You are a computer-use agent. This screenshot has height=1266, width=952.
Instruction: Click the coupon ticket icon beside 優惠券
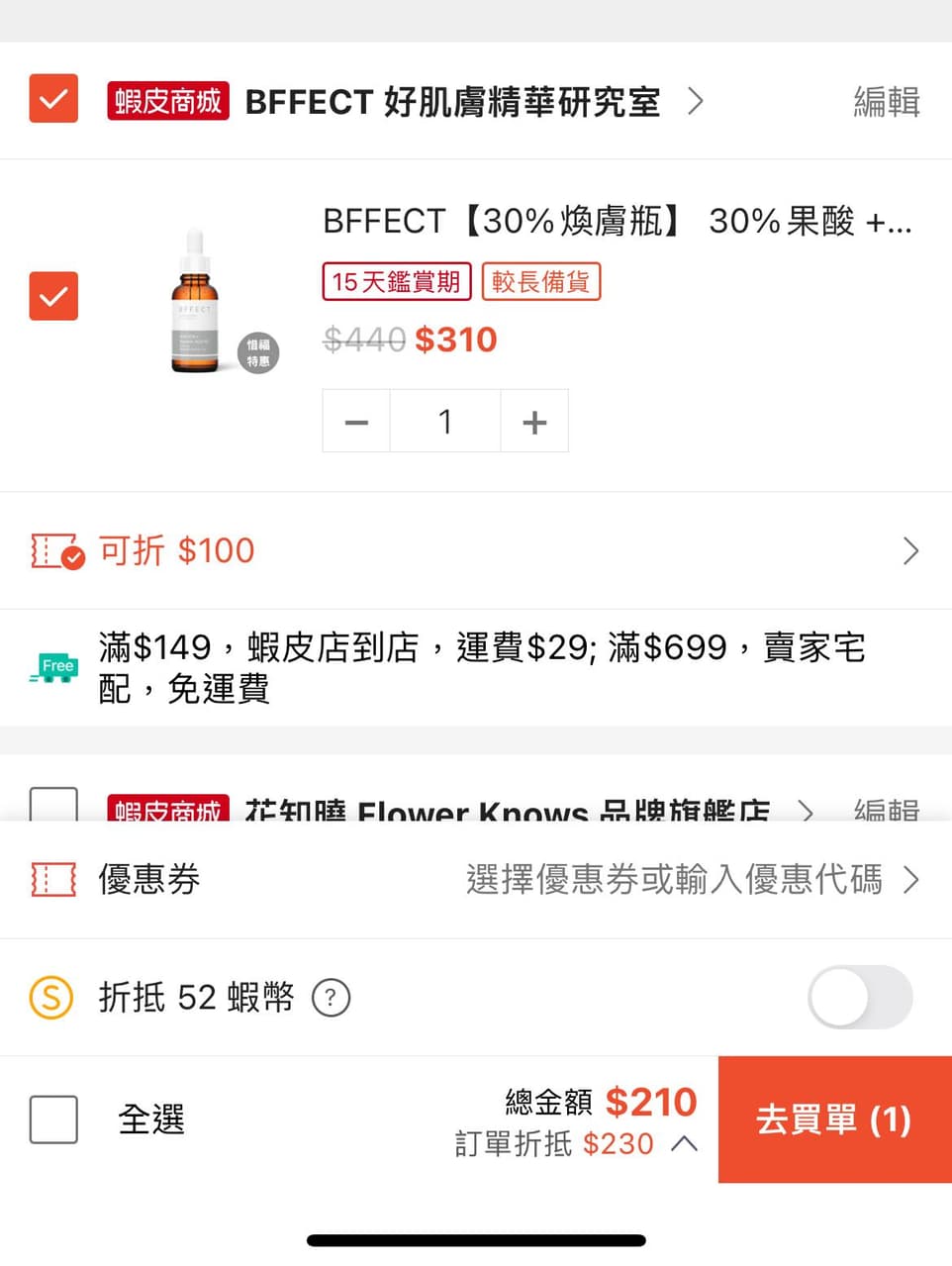point(55,879)
